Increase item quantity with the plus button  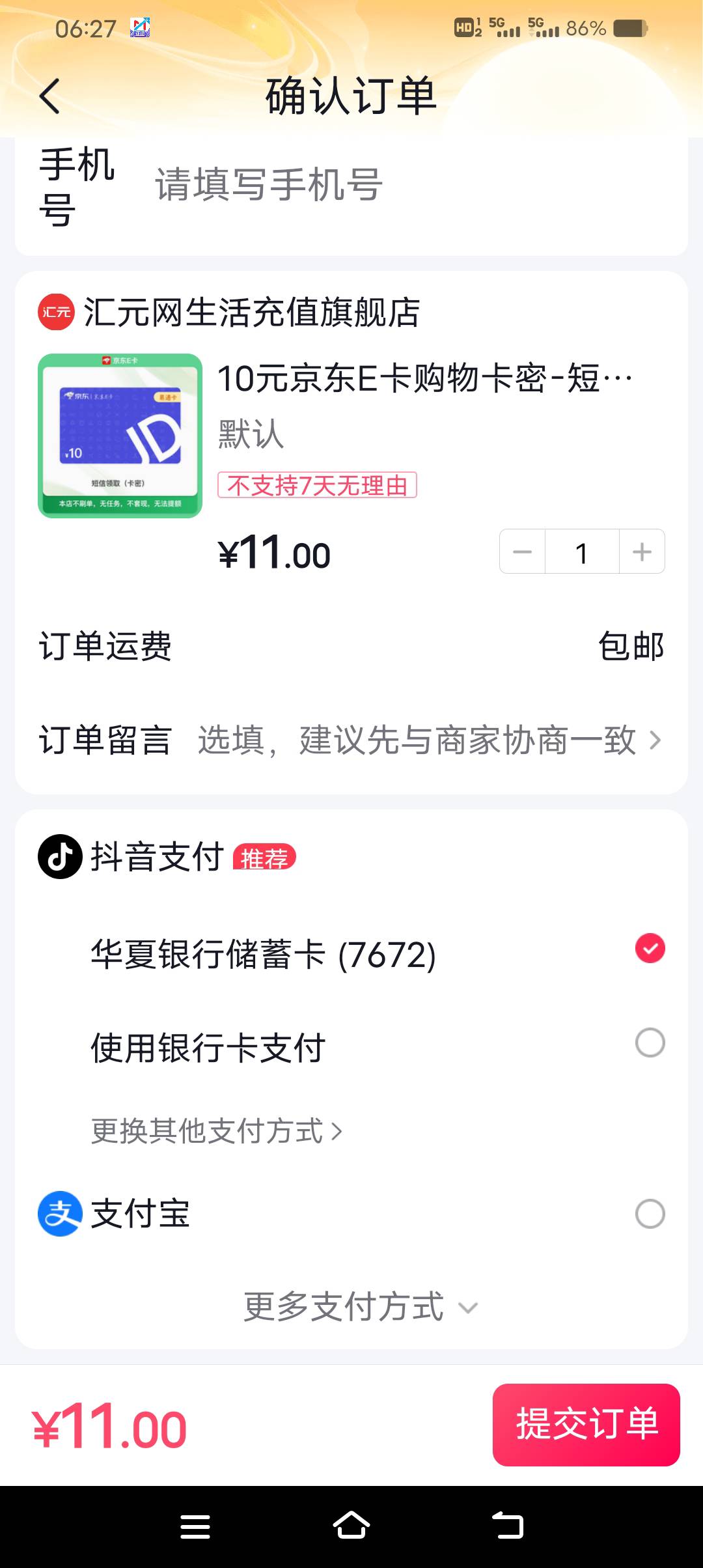(642, 552)
